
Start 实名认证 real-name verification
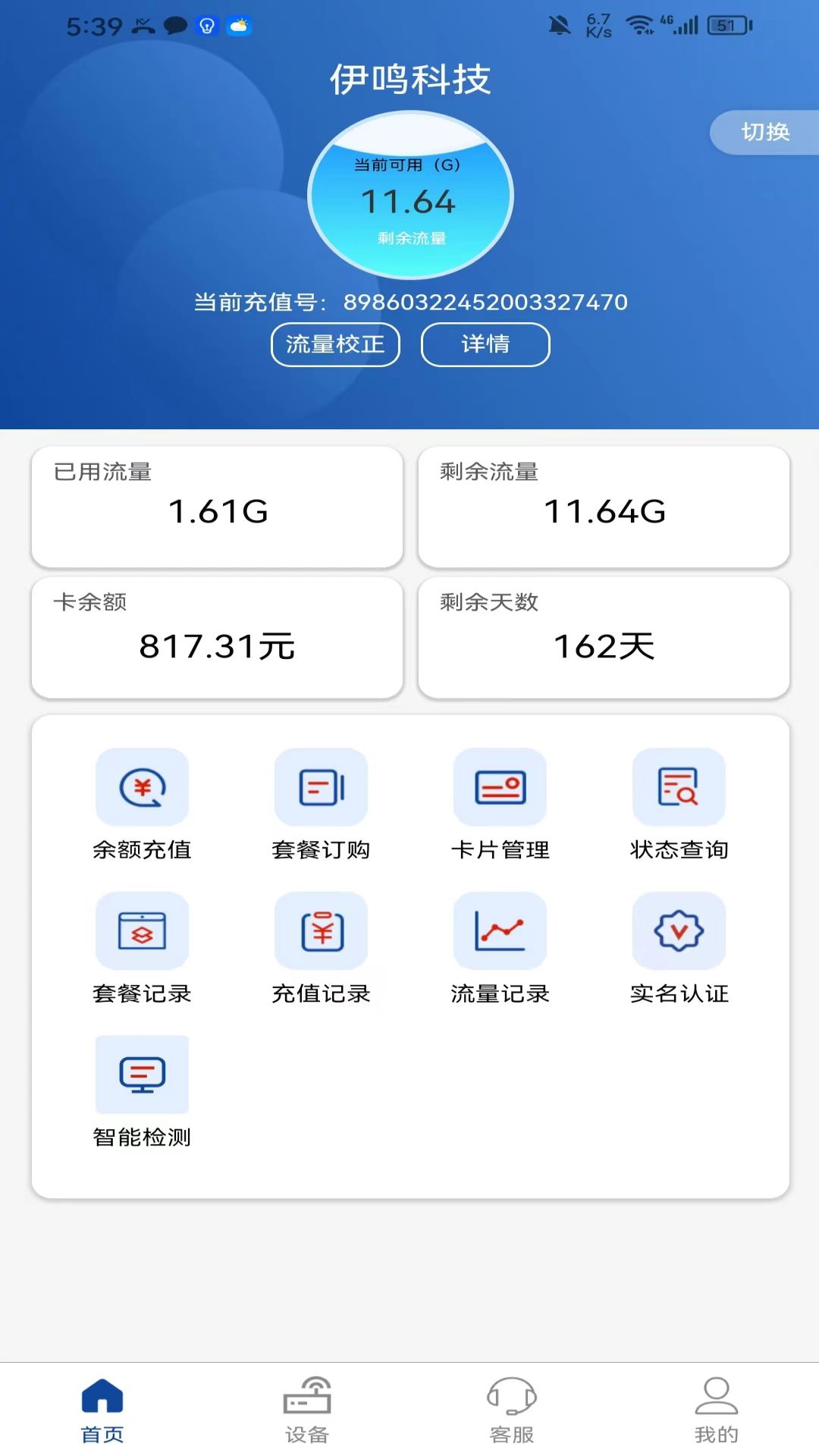tap(679, 949)
